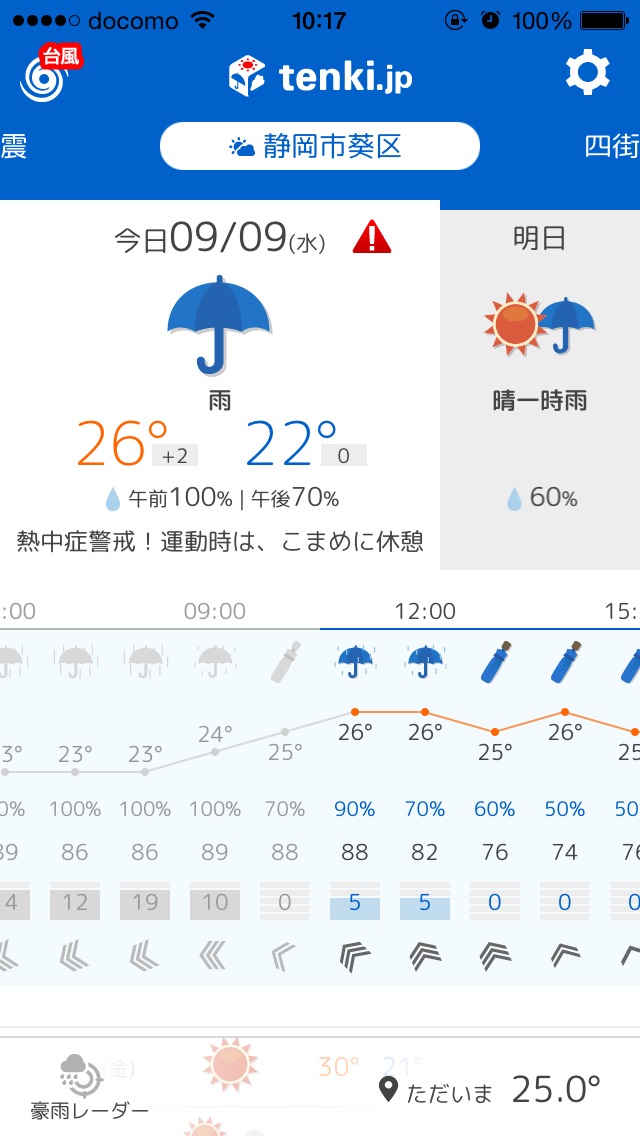Viewport: 640px width, 1136px height.
Task: Open settings via the gear icon
Action: tap(587, 73)
